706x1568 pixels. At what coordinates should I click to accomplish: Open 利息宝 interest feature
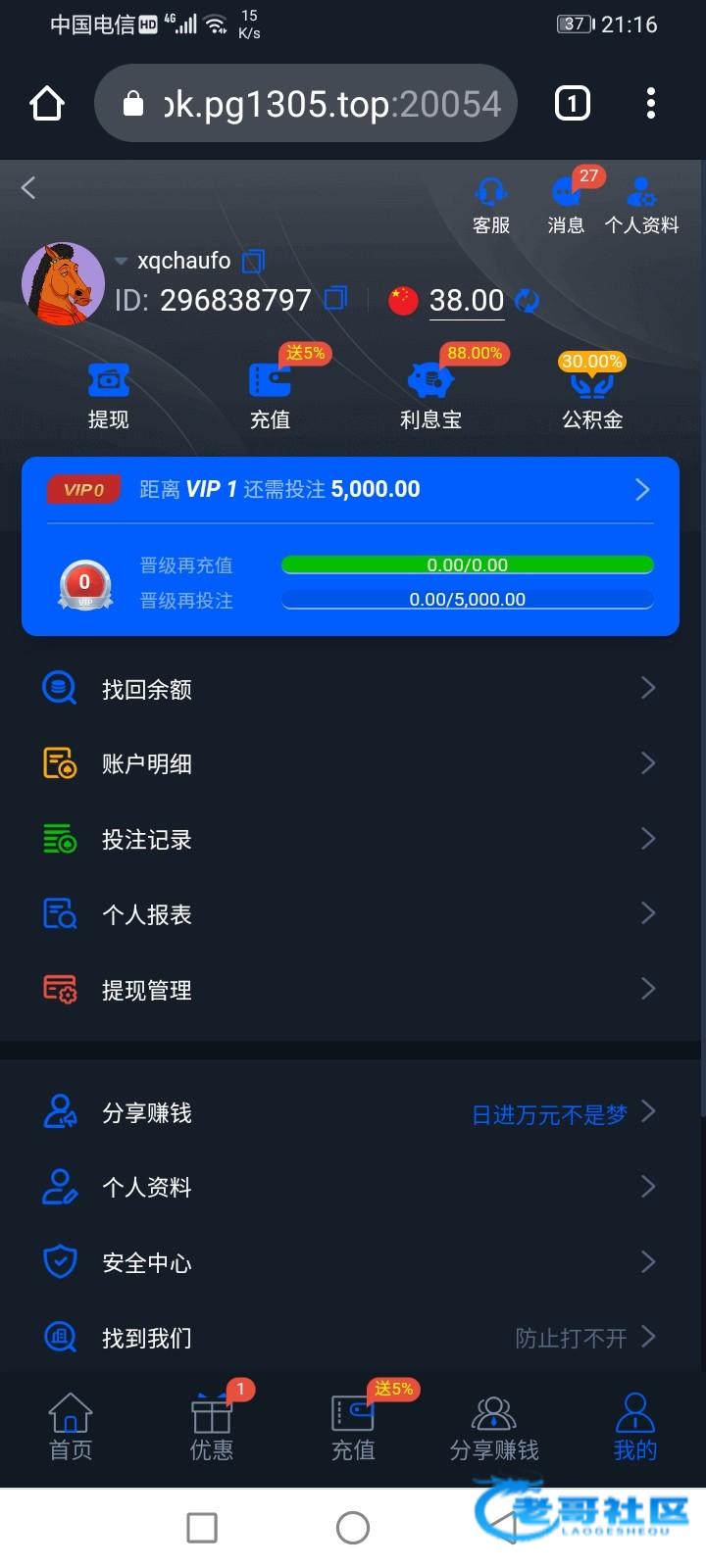[430, 395]
